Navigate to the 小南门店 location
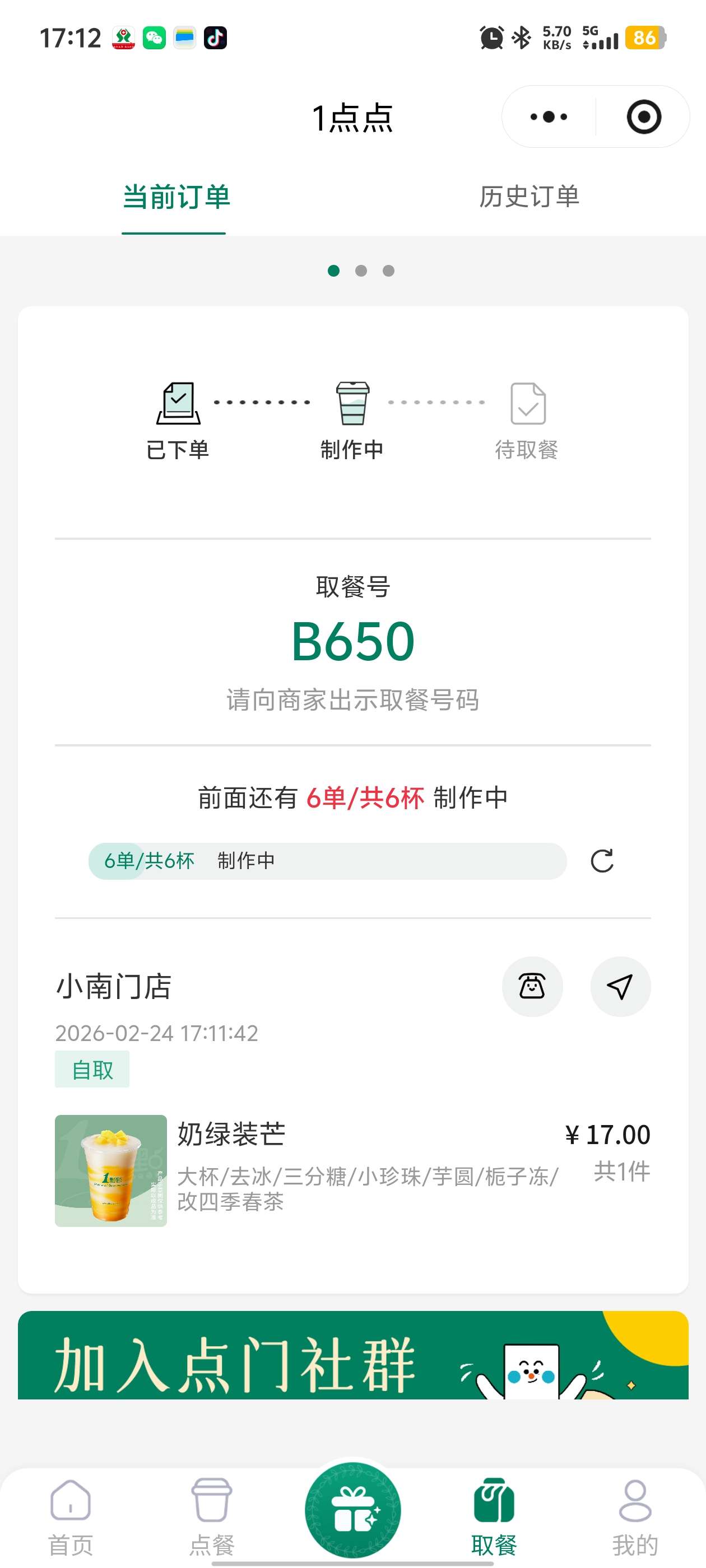 [x=620, y=987]
